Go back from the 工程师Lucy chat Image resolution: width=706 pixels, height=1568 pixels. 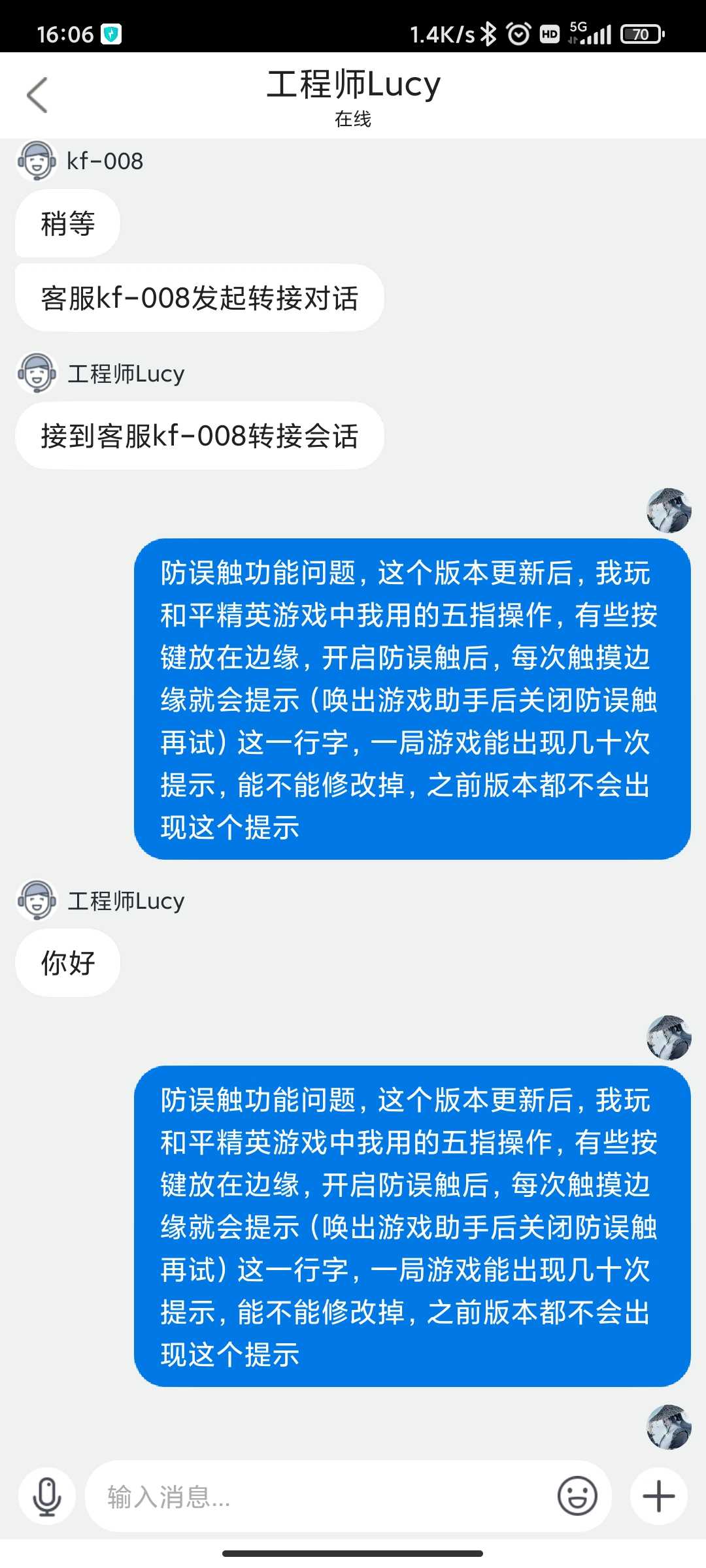[x=37, y=95]
